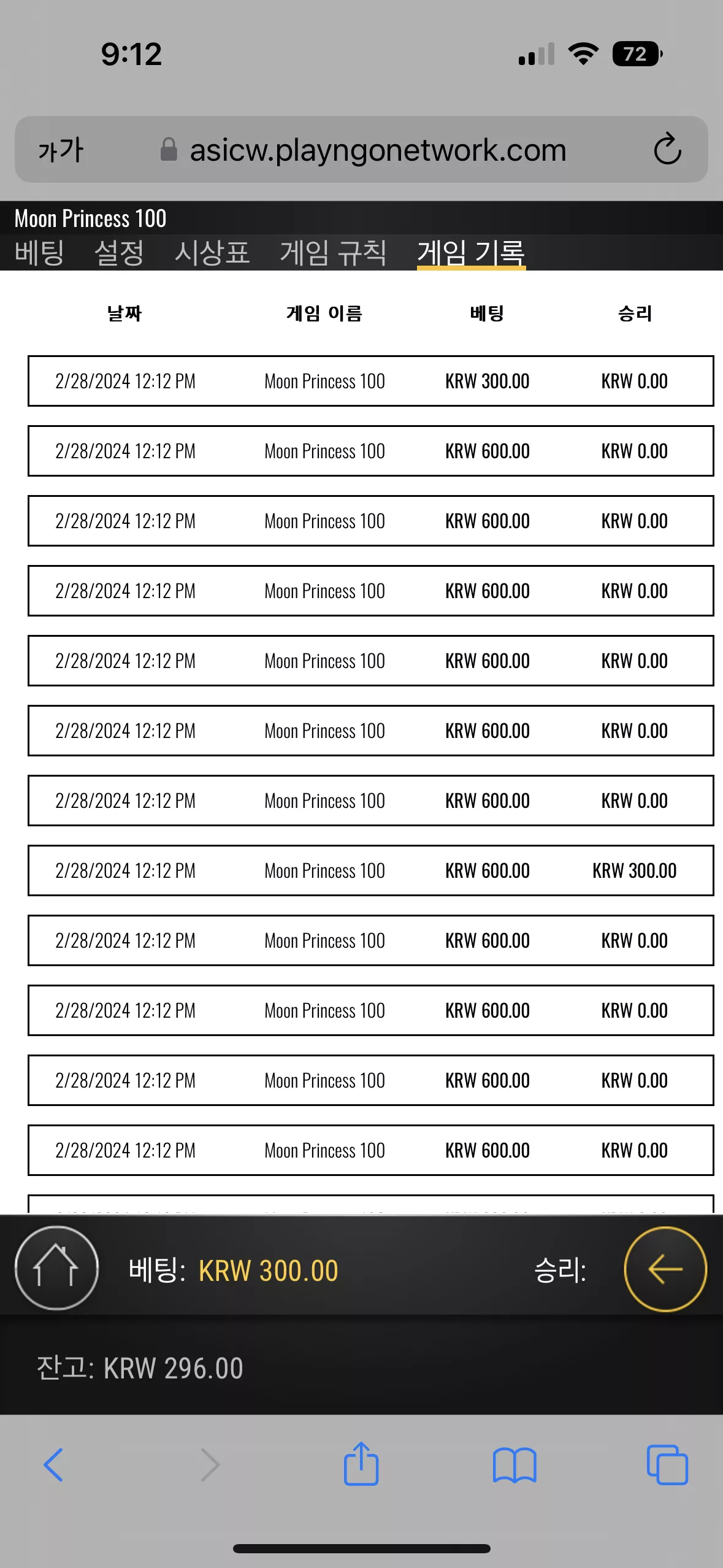Tap the 게임 기록 tab
Image resolution: width=723 pixels, height=1568 pixels.
(471, 253)
